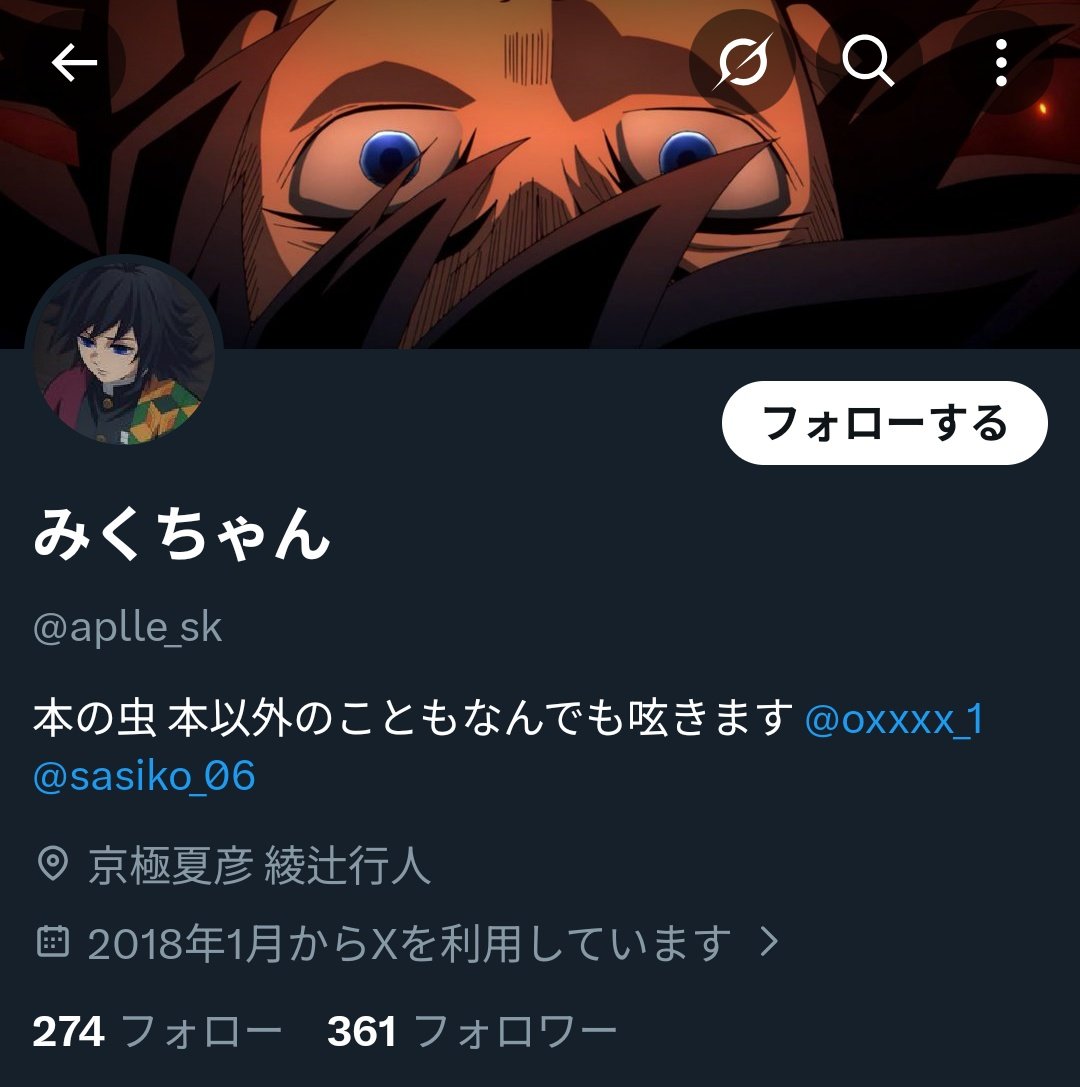
Task: Show the 361 フォロワー list
Action: (x=471, y=1031)
